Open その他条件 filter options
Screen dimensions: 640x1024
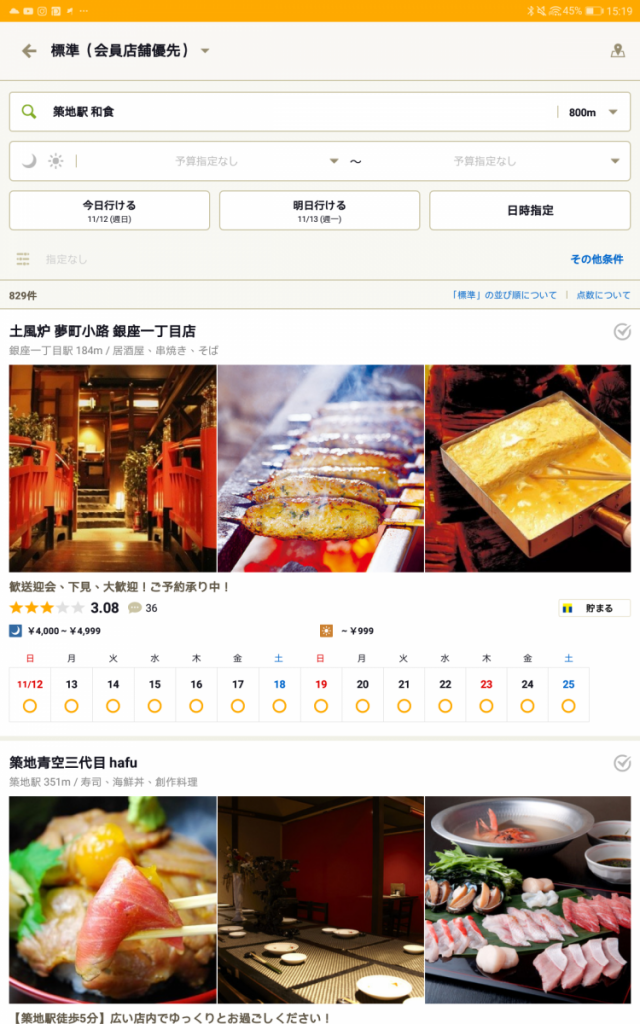(596, 259)
